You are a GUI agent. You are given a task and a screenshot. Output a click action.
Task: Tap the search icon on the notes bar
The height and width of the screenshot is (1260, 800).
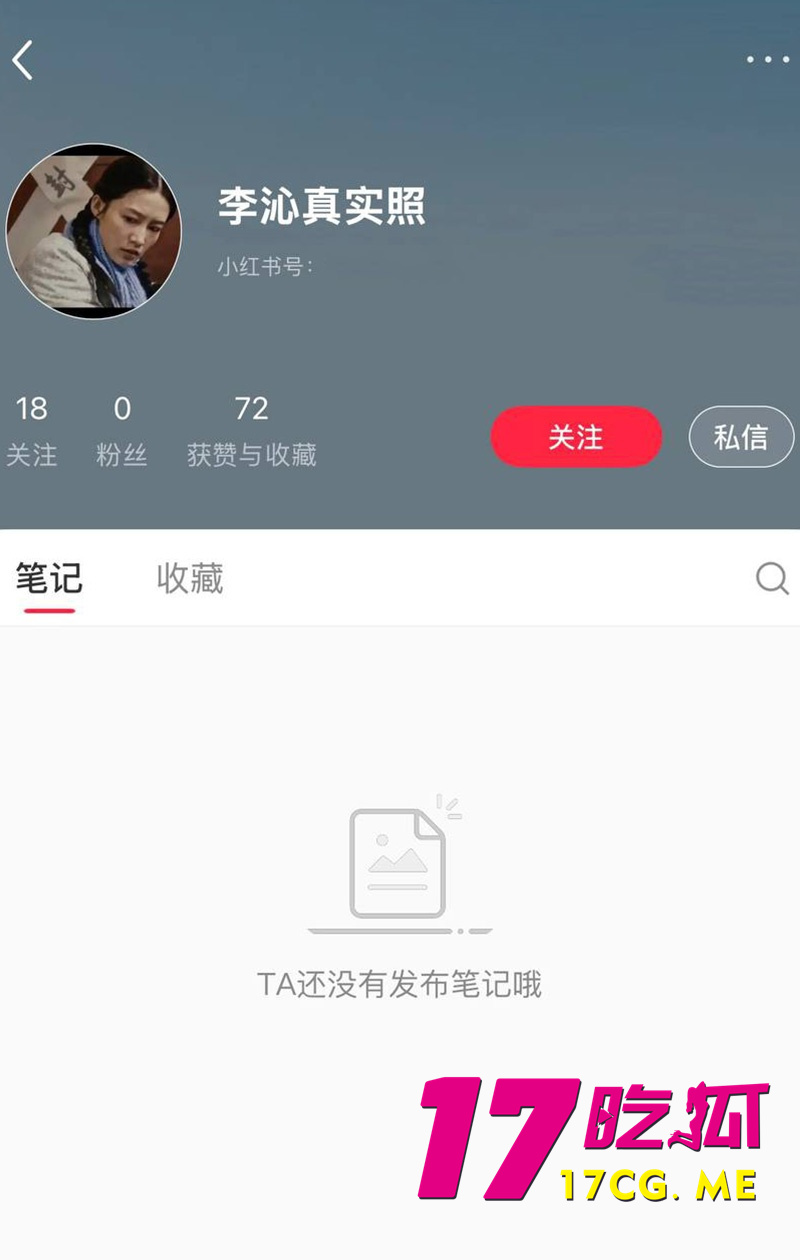tap(770, 580)
